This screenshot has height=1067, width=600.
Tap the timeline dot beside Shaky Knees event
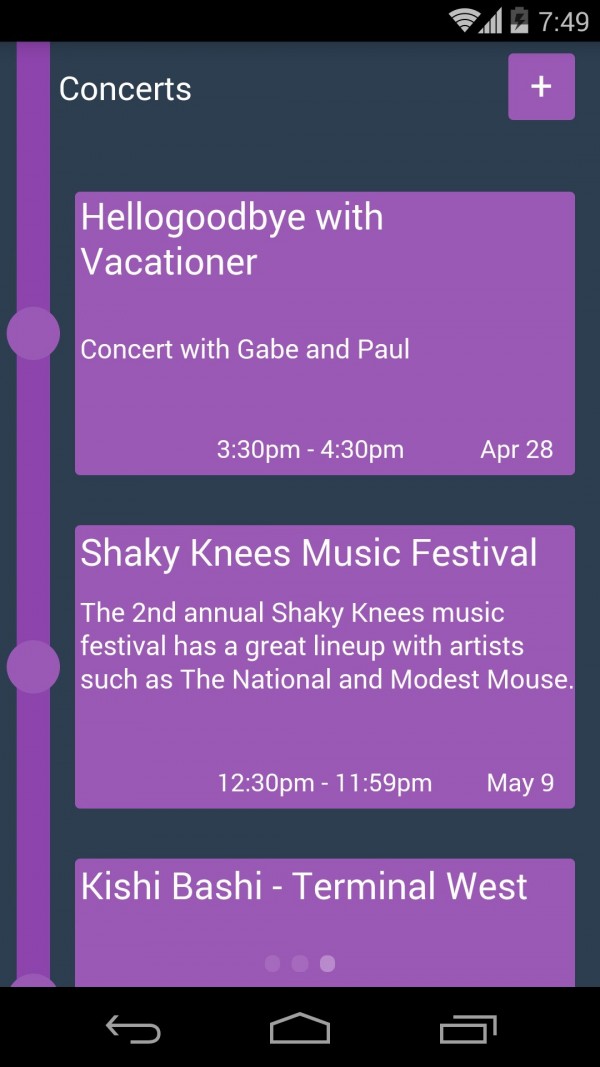tap(33, 667)
